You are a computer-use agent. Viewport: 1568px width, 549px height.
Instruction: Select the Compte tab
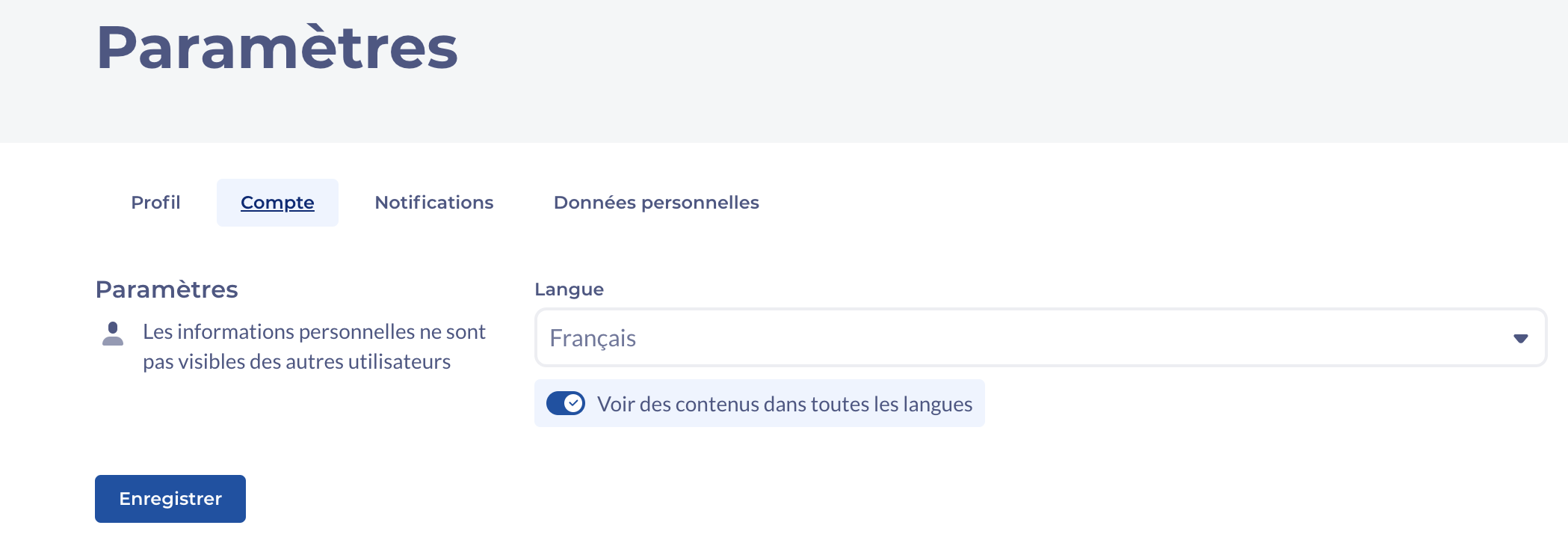[277, 203]
